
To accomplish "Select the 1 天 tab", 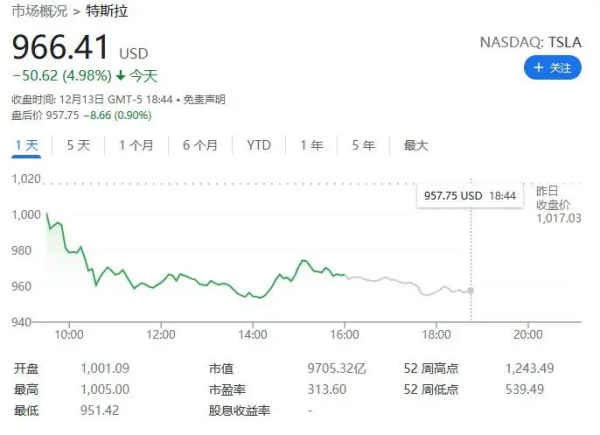I will point(26,145).
